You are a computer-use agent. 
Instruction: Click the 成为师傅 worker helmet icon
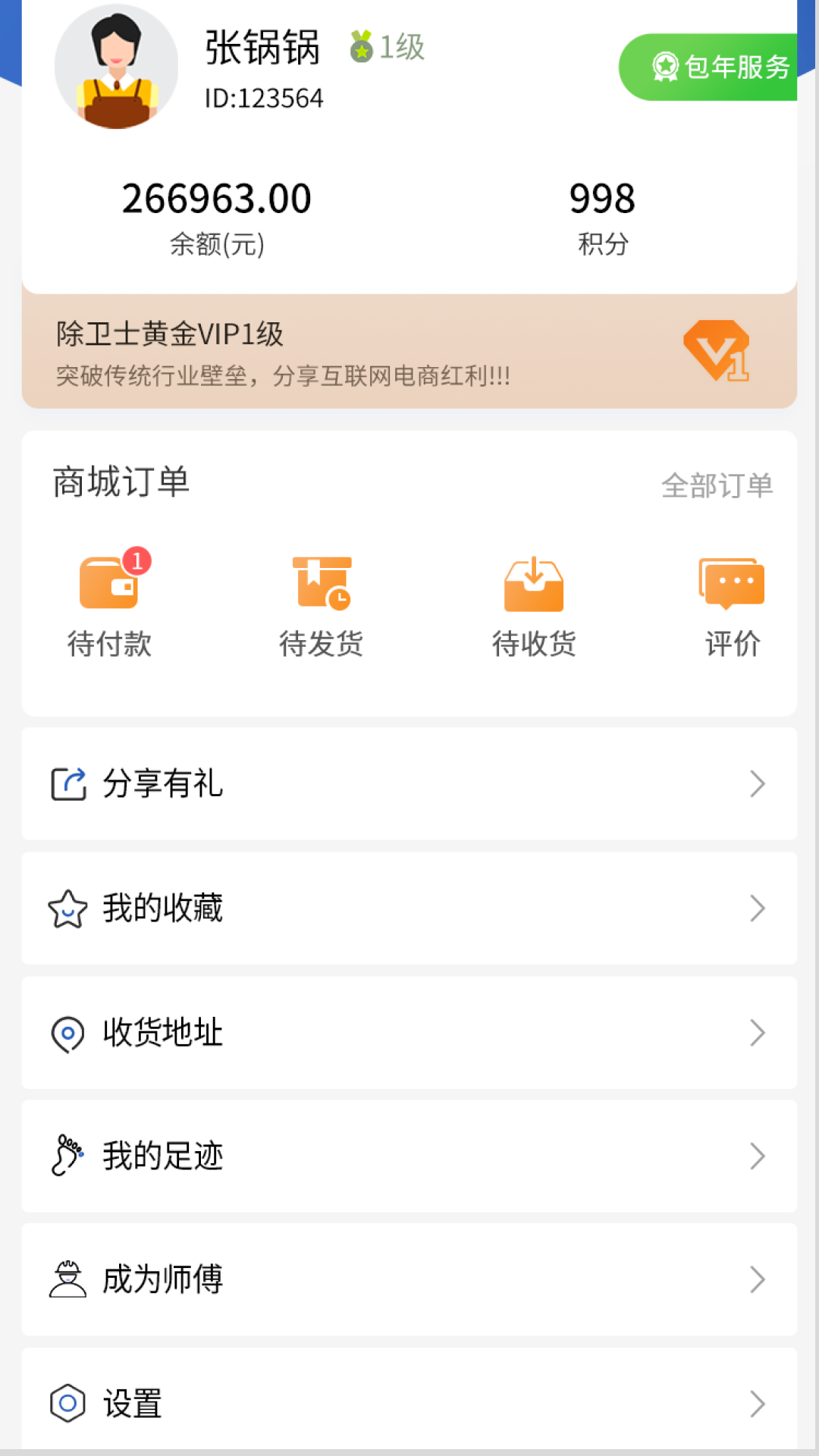pyautogui.click(x=68, y=1280)
